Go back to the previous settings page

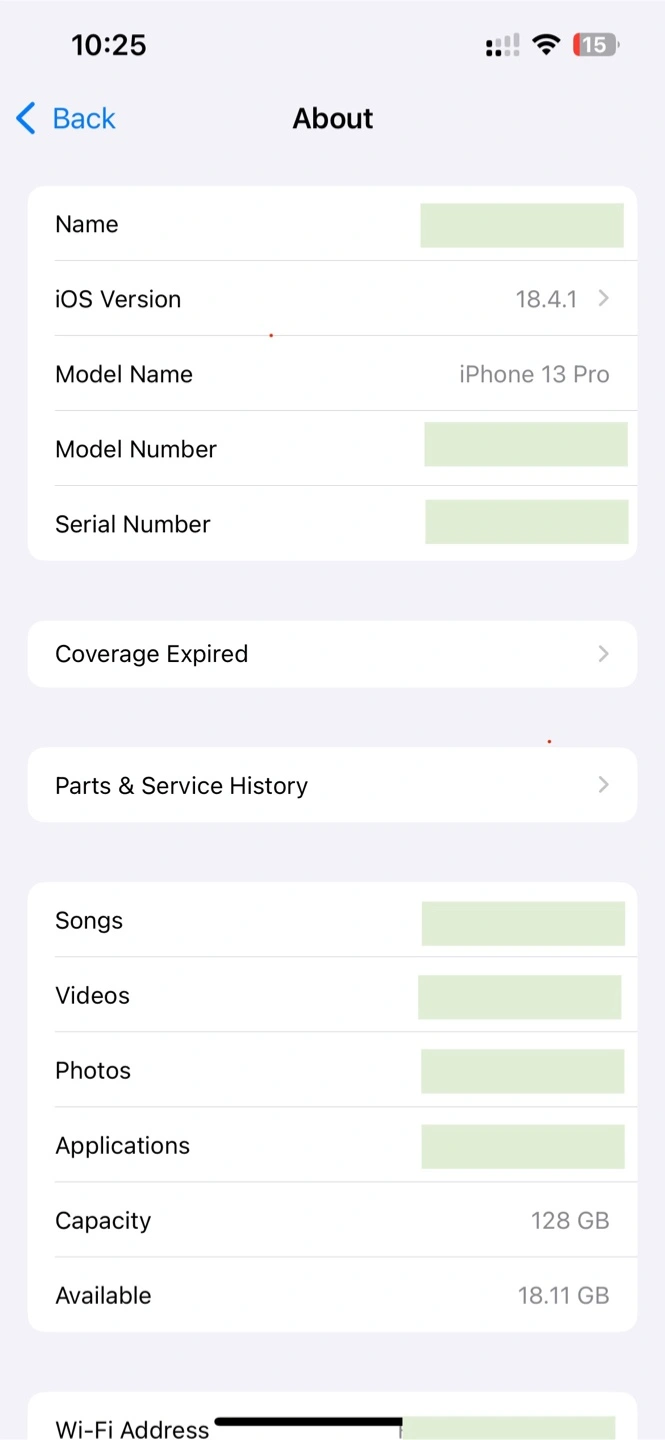click(66, 118)
